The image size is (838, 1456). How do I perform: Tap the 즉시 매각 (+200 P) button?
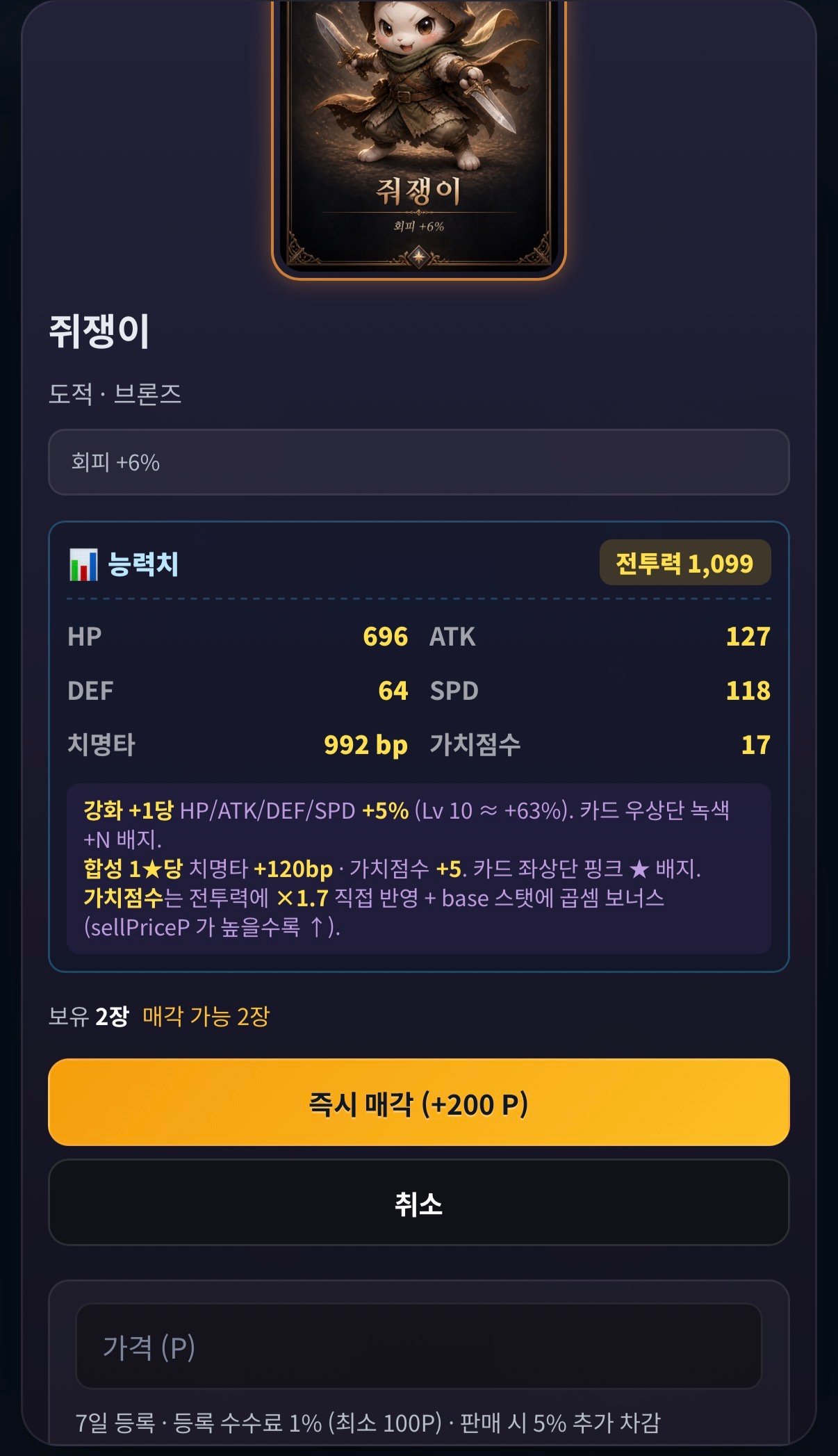[x=418, y=1102]
